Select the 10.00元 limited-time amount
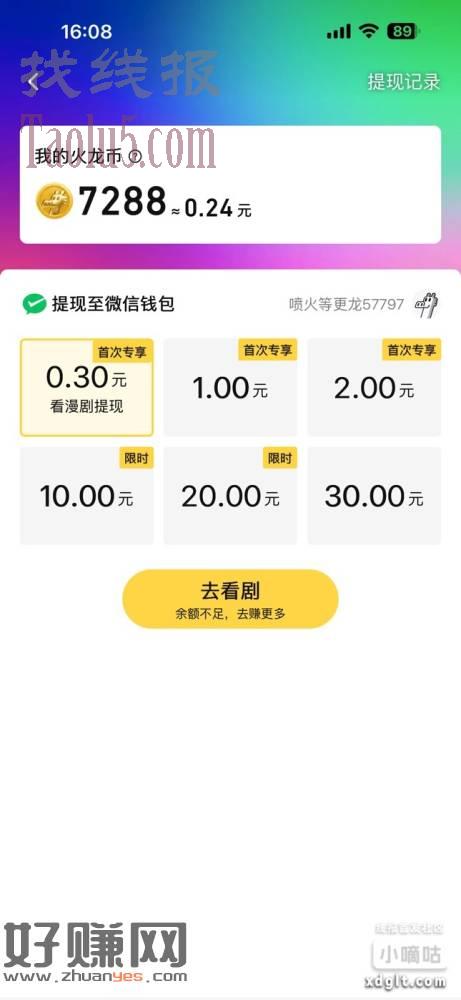The width and height of the screenshot is (461, 1000). (87, 496)
